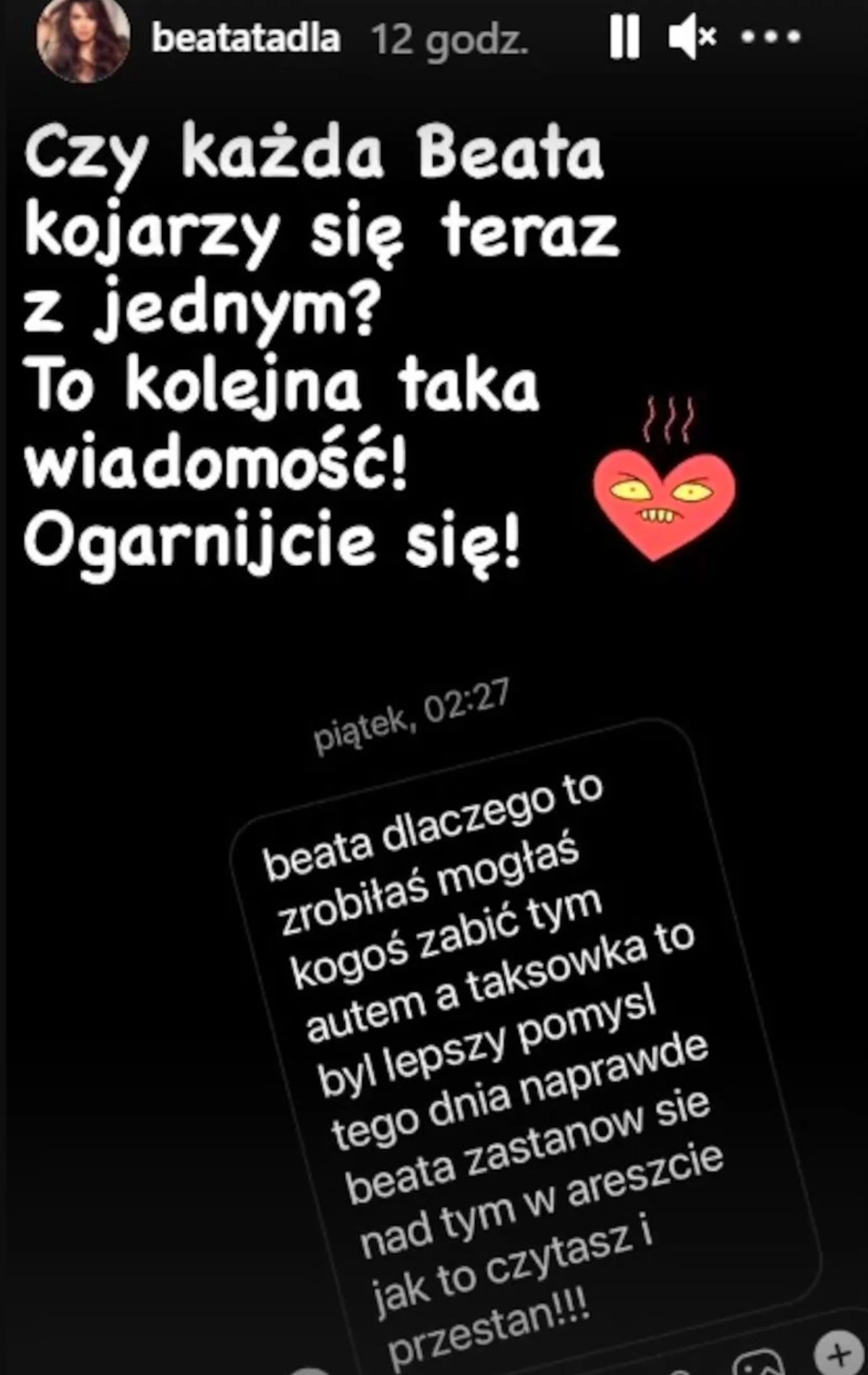This screenshot has width=868, height=1375.
Task: Pause the story playback
Action: [624, 38]
